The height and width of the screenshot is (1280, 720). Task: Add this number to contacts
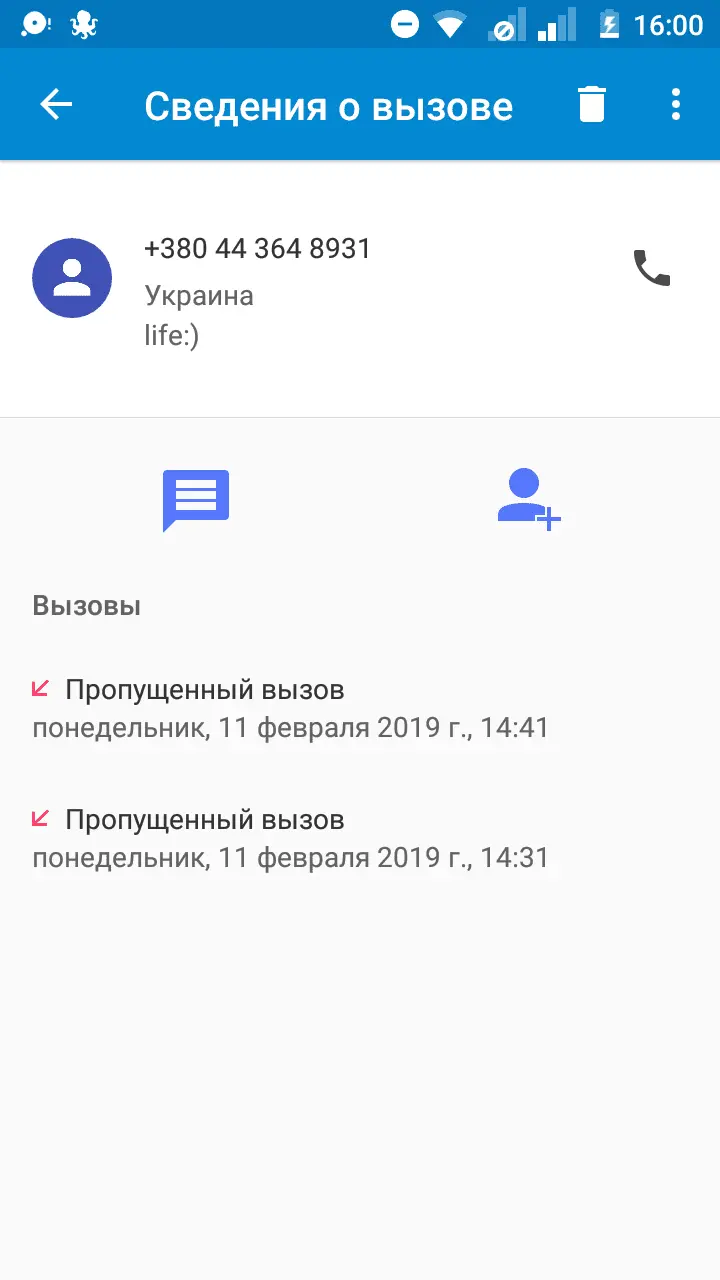pyautogui.click(x=528, y=499)
